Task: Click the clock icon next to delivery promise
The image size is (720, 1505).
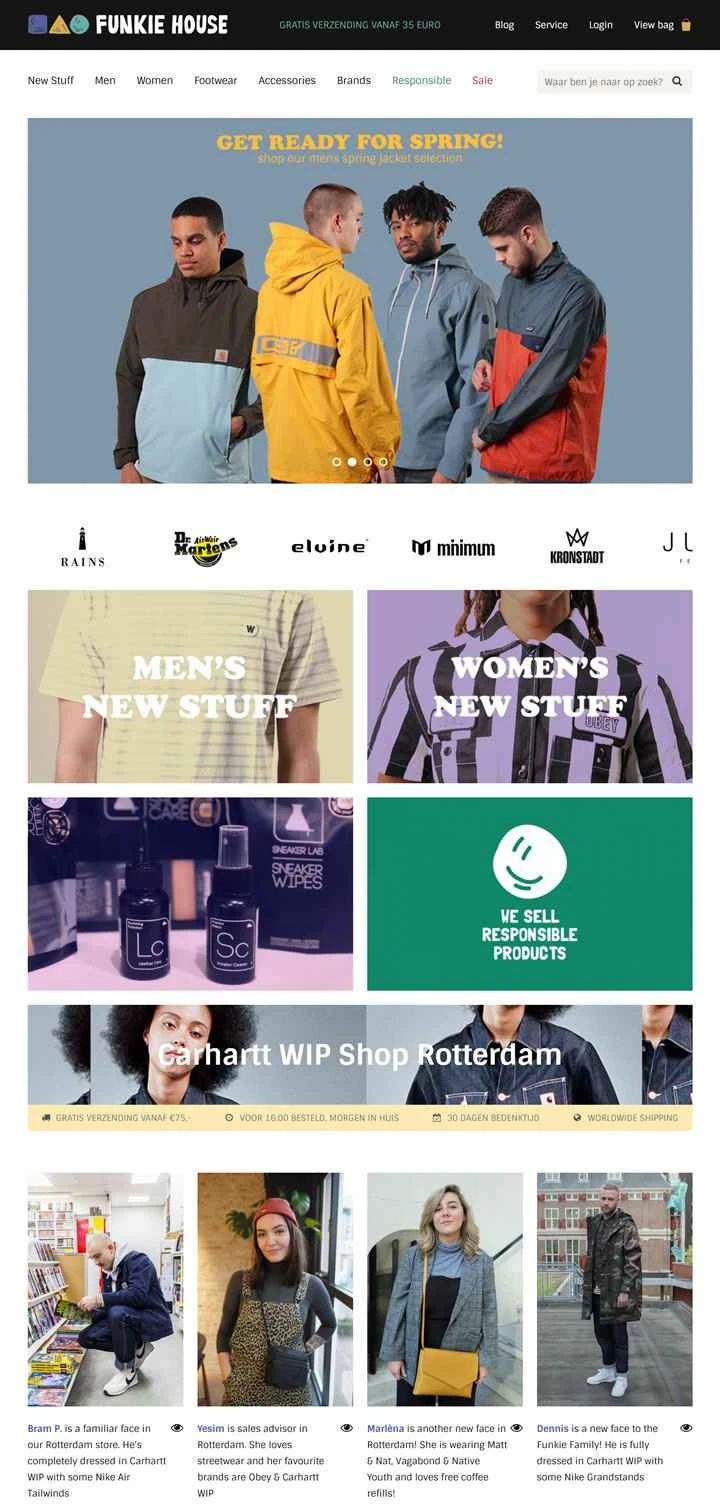Action: point(227,1117)
